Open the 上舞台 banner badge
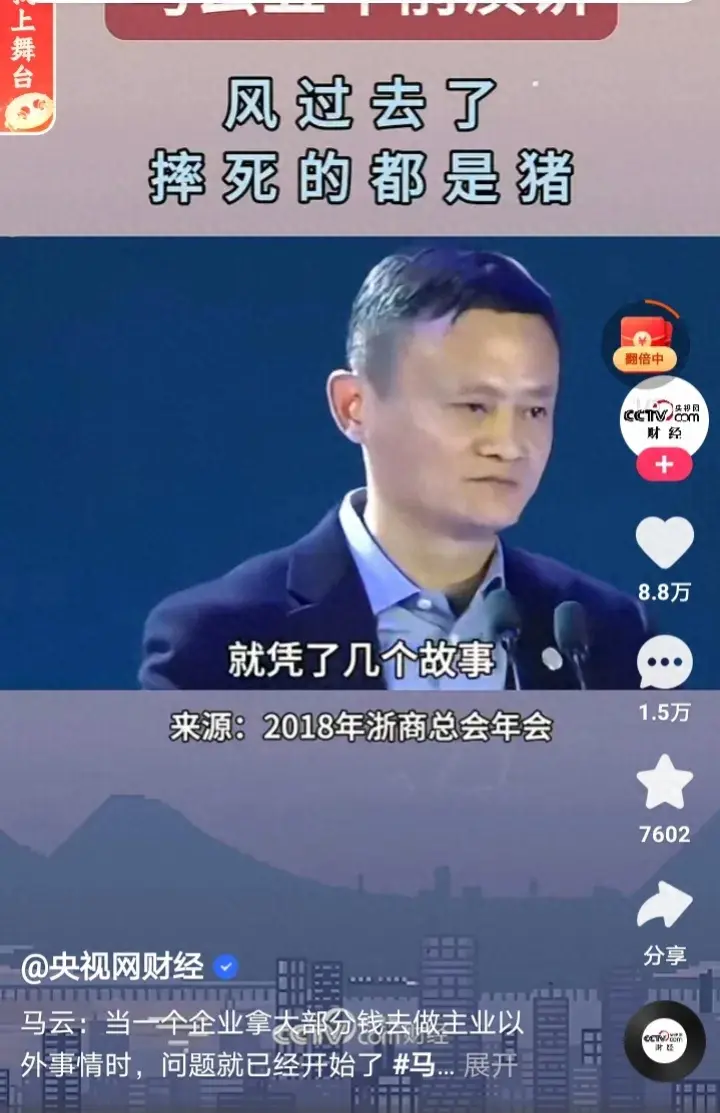The image size is (720, 1113). (x=24, y=66)
